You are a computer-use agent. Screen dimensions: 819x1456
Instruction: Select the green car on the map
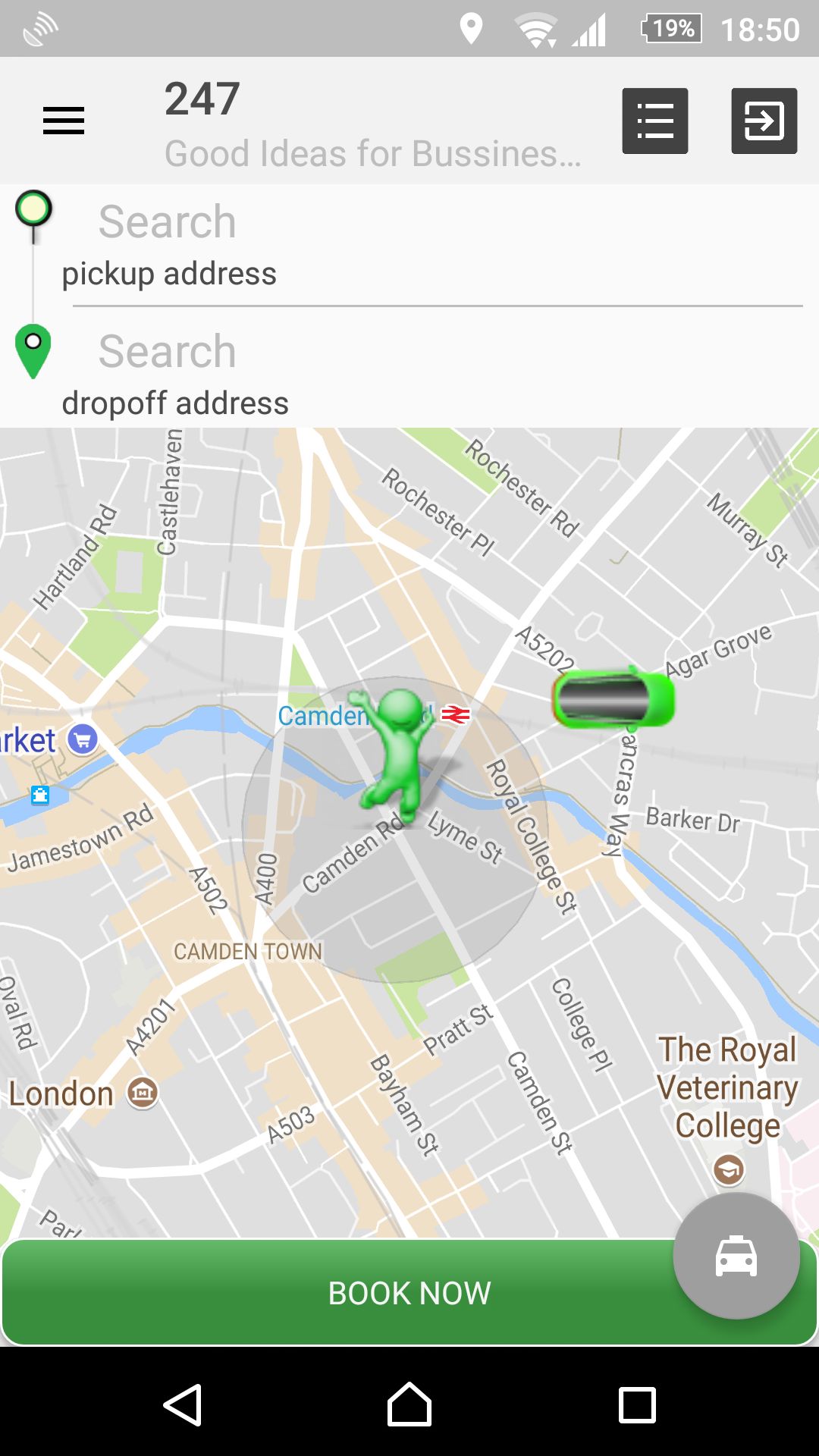point(613,697)
